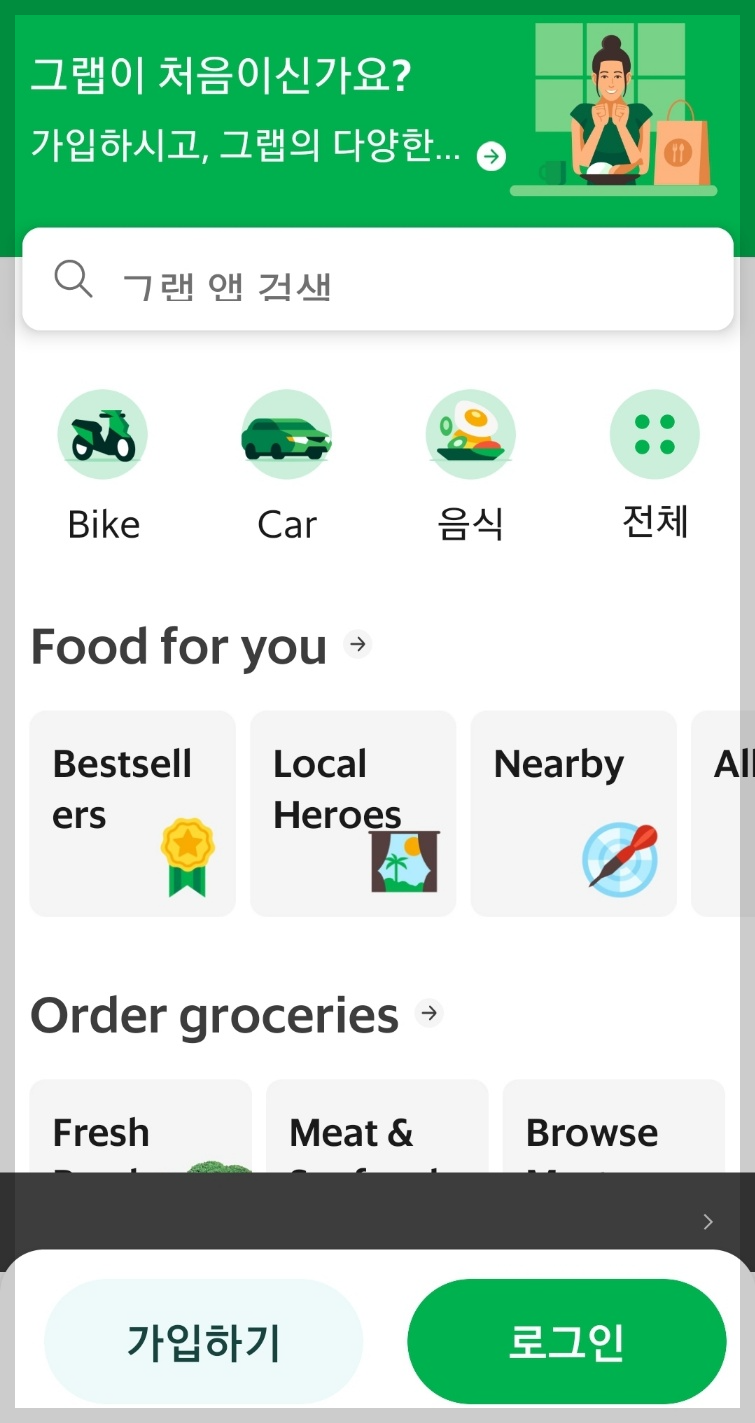Click the chevron on the dark bottom bar
The width and height of the screenshot is (755, 1423).
click(x=707, y=1221)
